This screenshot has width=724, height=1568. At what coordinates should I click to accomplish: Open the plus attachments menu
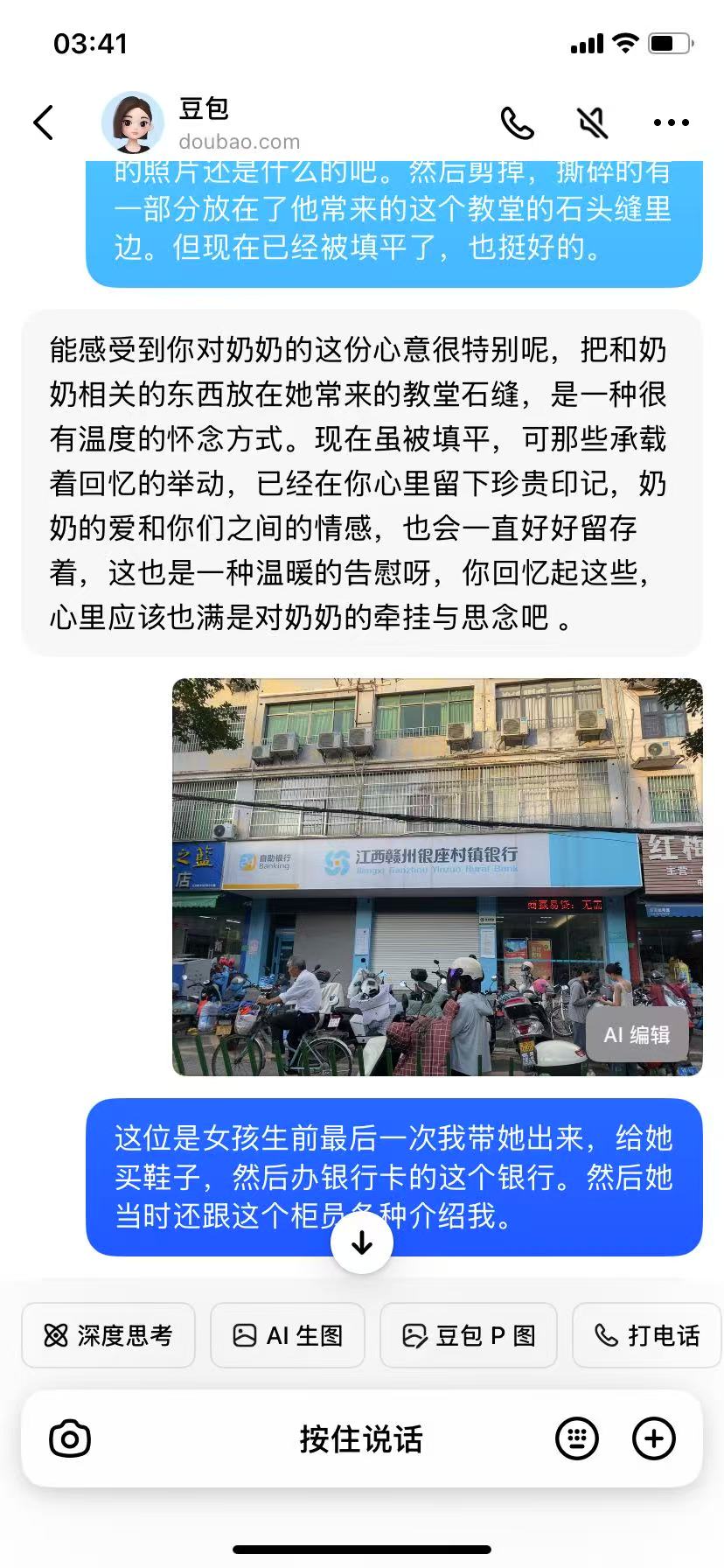click(653, 1438)
